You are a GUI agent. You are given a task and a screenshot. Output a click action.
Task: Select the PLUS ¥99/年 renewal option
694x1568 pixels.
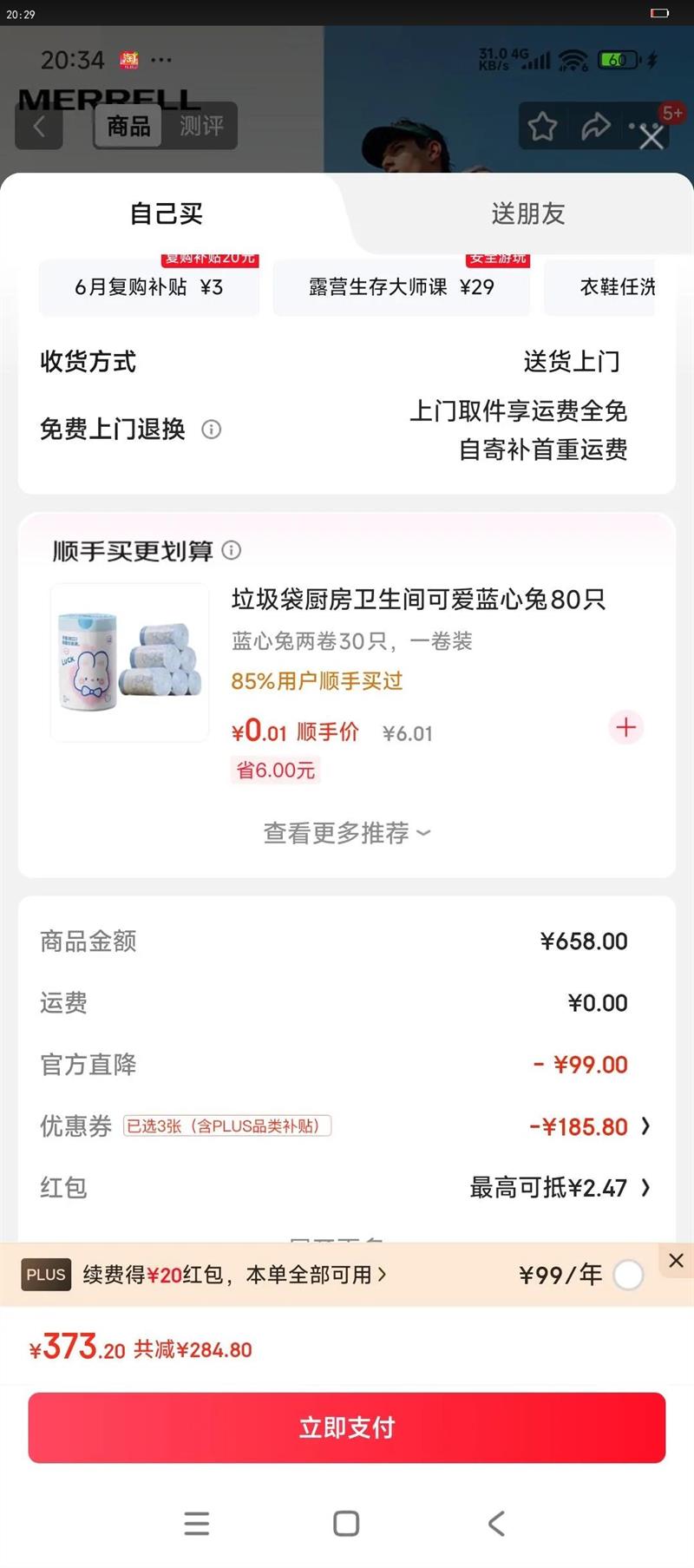(628, 1275)
